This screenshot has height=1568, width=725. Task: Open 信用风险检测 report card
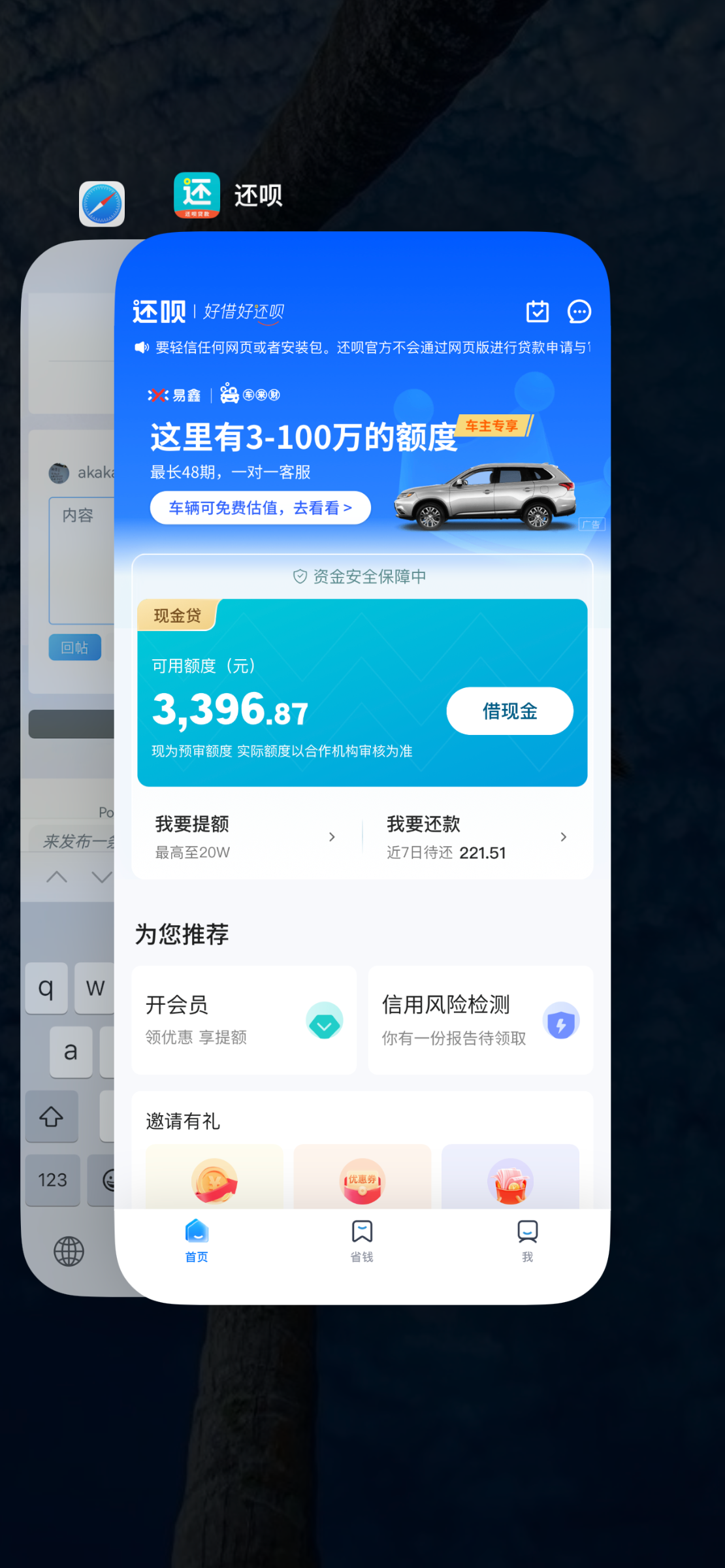point(481,1020)
